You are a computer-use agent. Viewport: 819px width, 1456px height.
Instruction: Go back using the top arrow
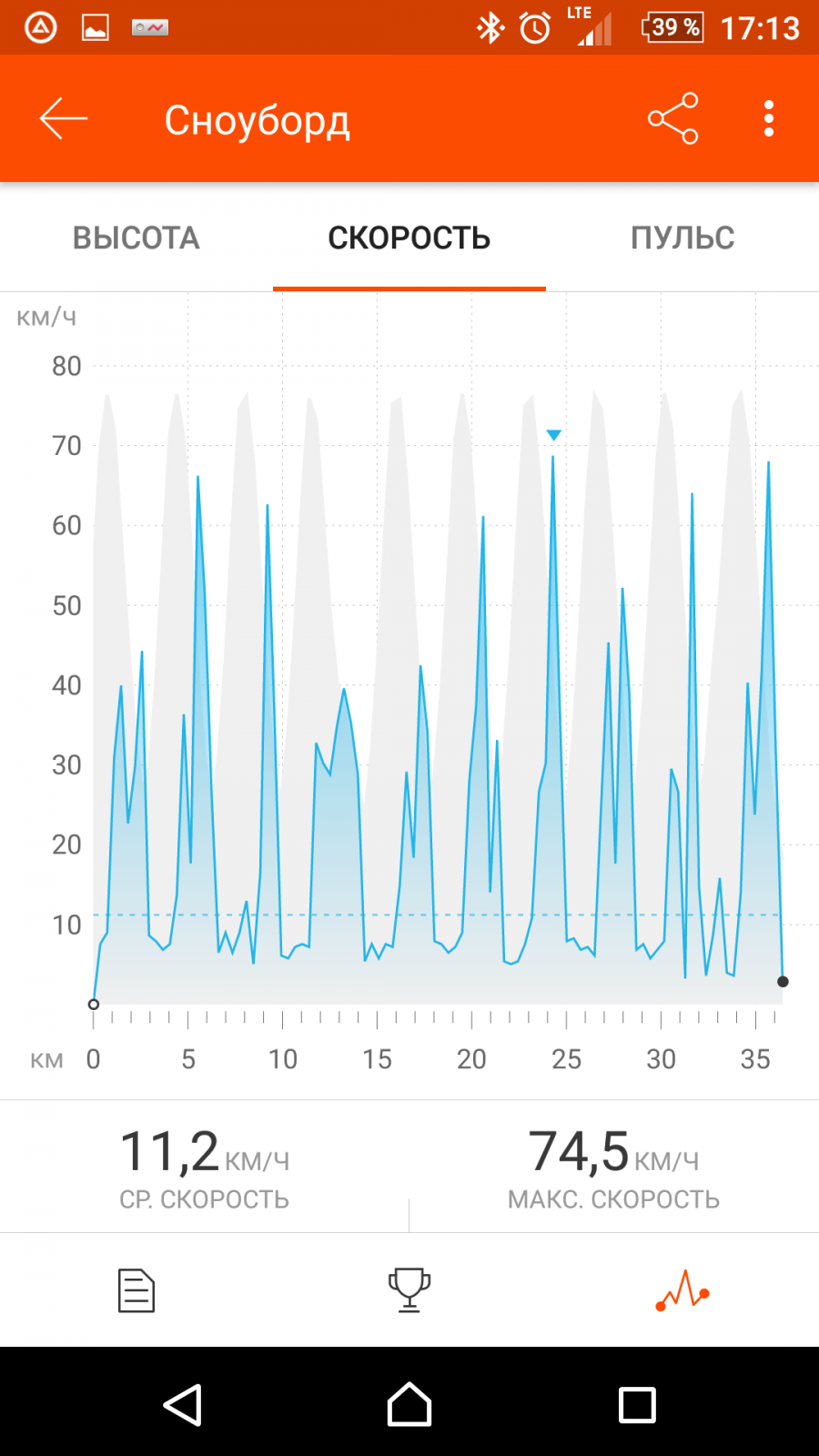(64, 118)
